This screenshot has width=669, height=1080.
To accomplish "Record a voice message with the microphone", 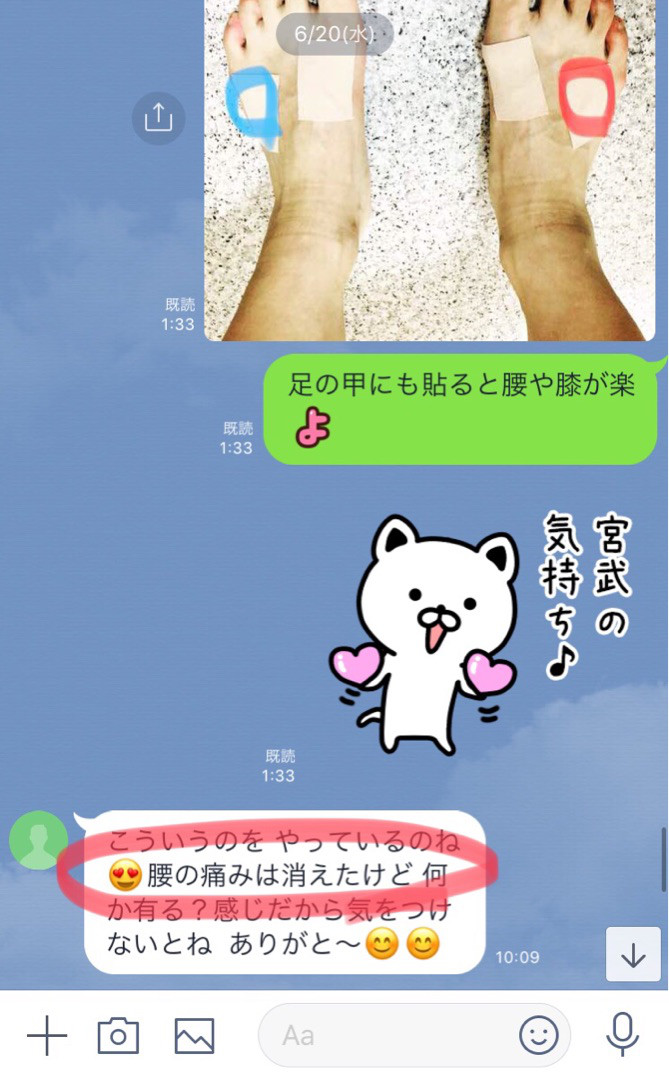I will (x=623, y=1034).
